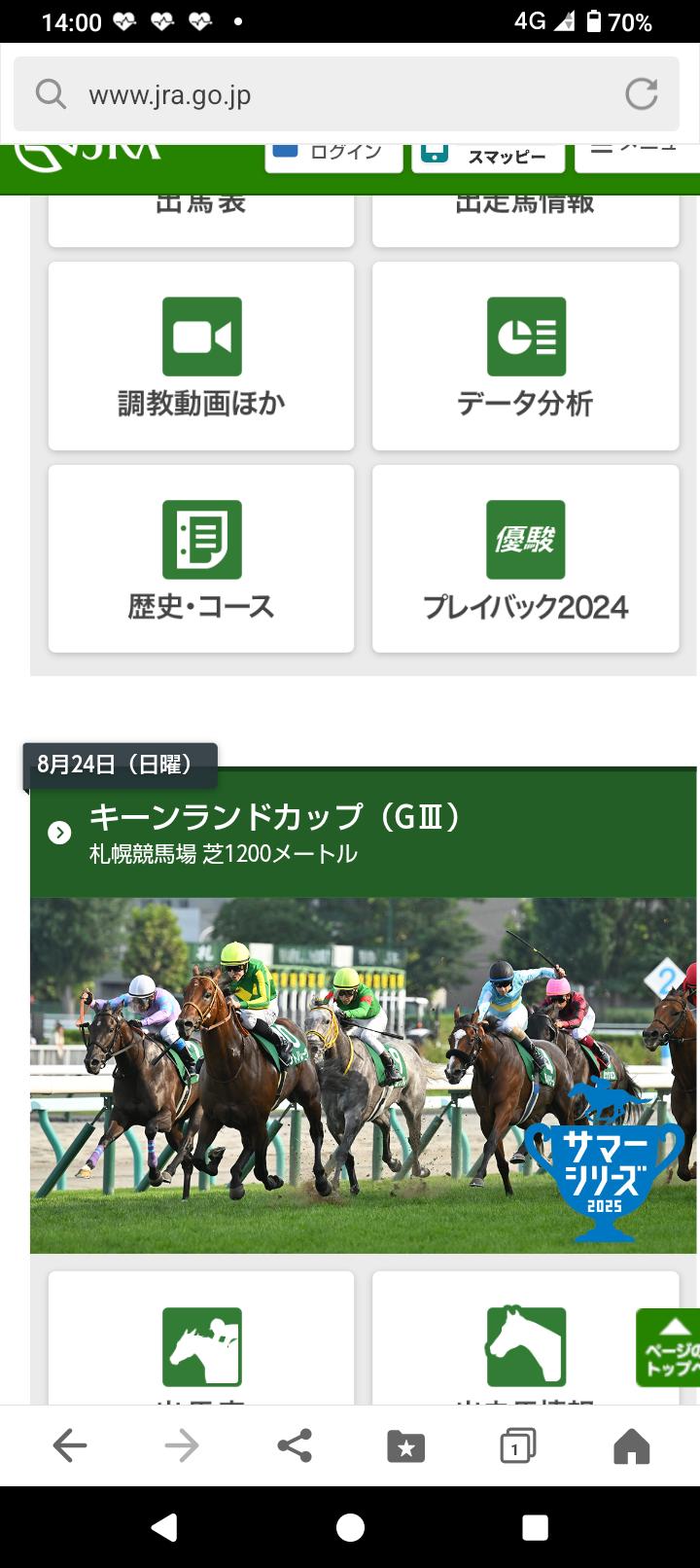Viewport: 700px width, 1568px height.
Task: Open the 調教動画ほか card
Action: pyautogui.click(x=201, y=356)
